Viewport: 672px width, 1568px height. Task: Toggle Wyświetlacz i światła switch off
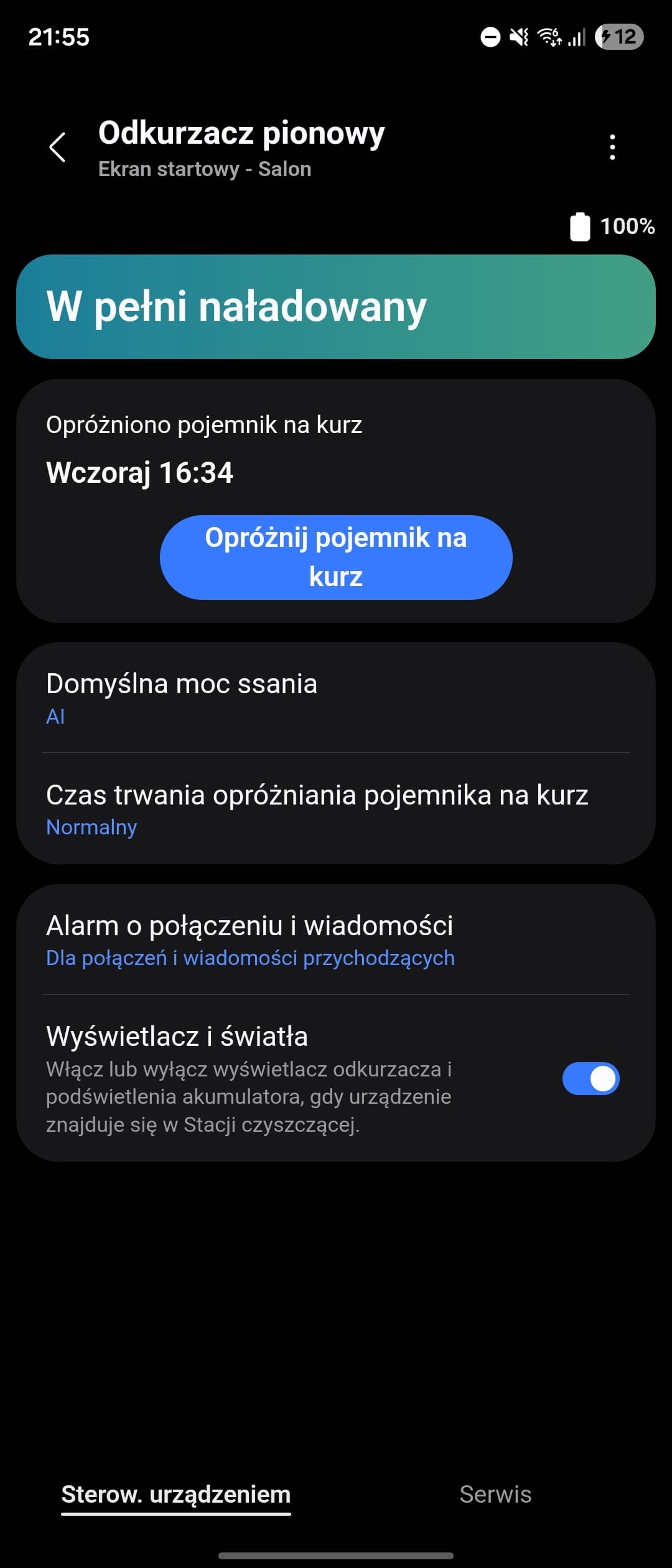pos(590,1078)
